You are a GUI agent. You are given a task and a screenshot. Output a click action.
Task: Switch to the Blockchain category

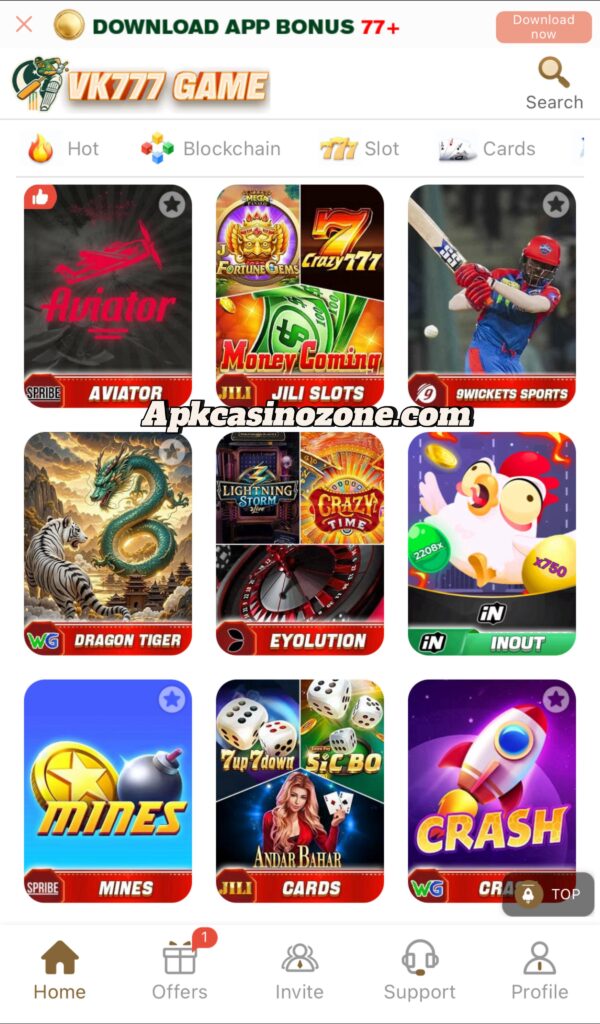(x=211, y=149)
